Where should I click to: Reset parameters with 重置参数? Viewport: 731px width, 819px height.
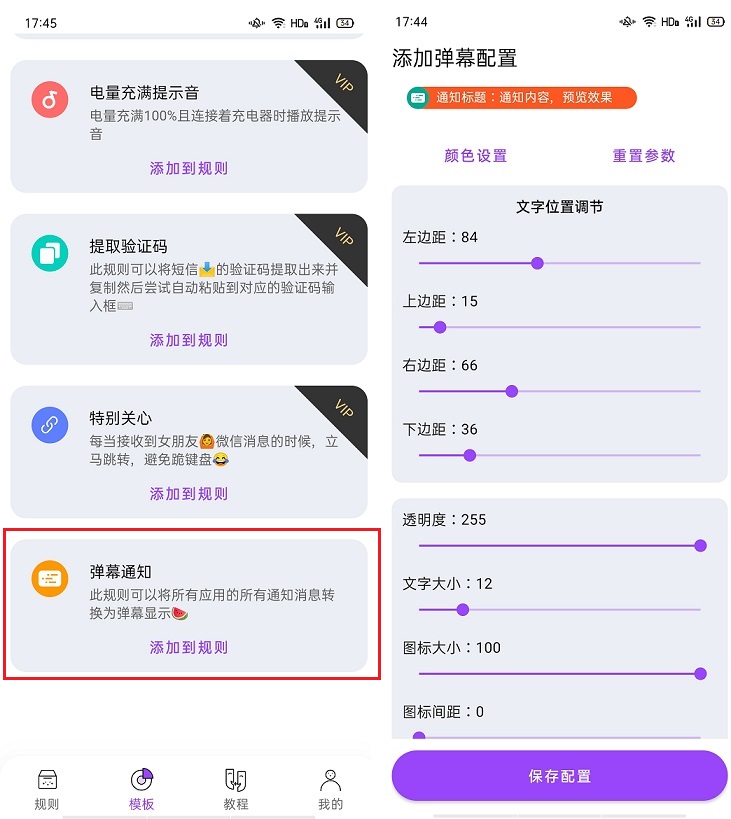[x=643, y=155]
